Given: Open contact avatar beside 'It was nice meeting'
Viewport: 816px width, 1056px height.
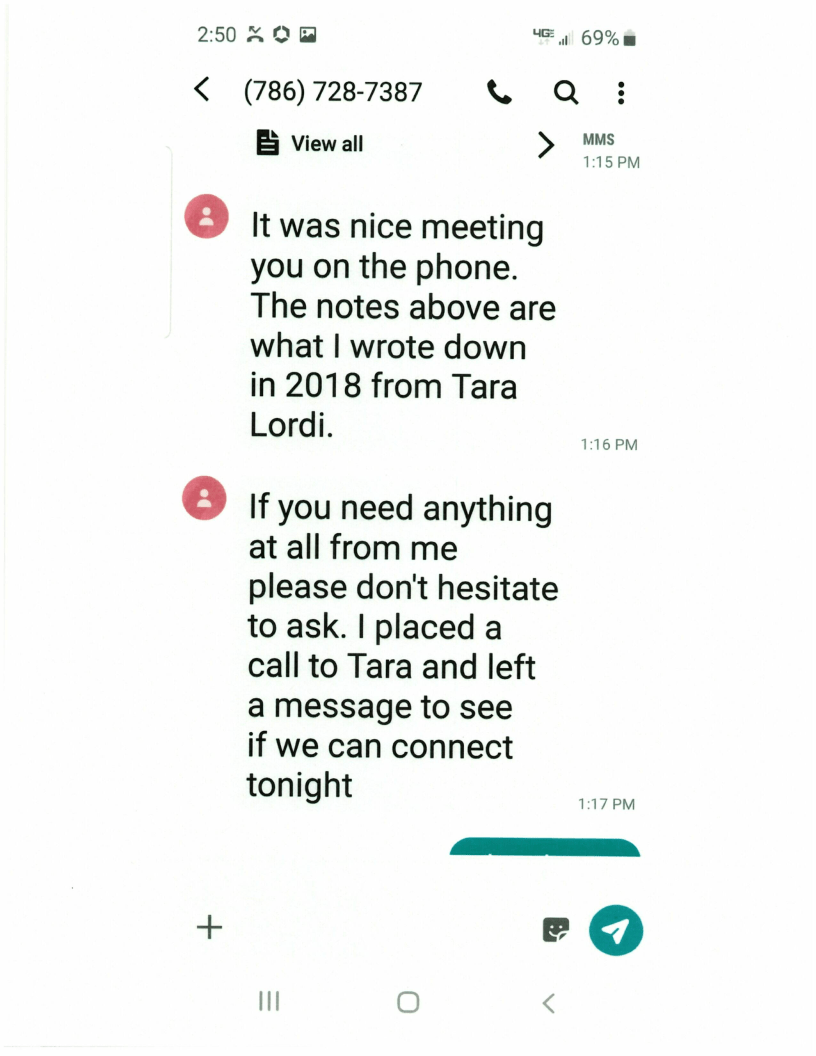Looking at the screenshot, I should [x=206, y=217].
